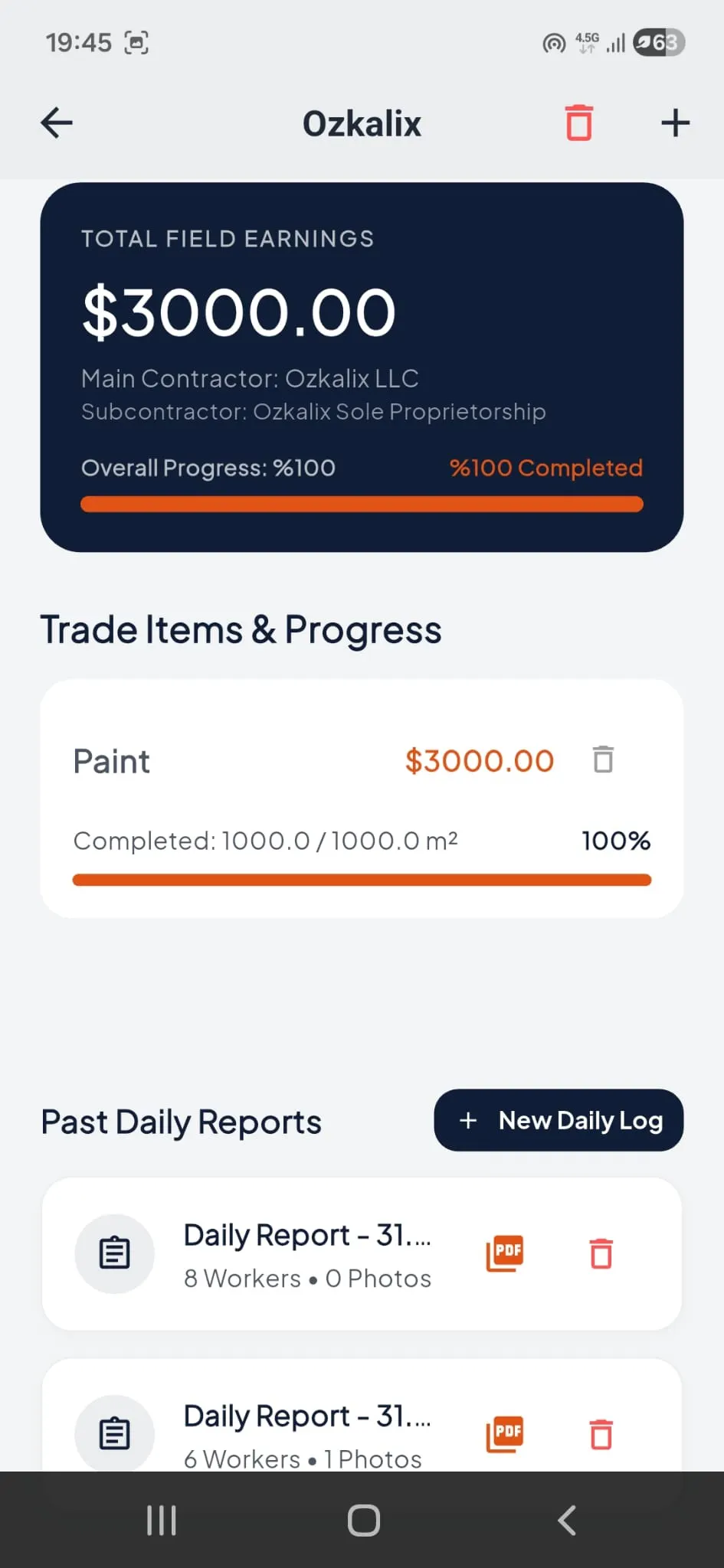The height and width of the screenshot is (1568, 724).
Task: Delete the Paint trade item
Action: click(x=604, y=759)
